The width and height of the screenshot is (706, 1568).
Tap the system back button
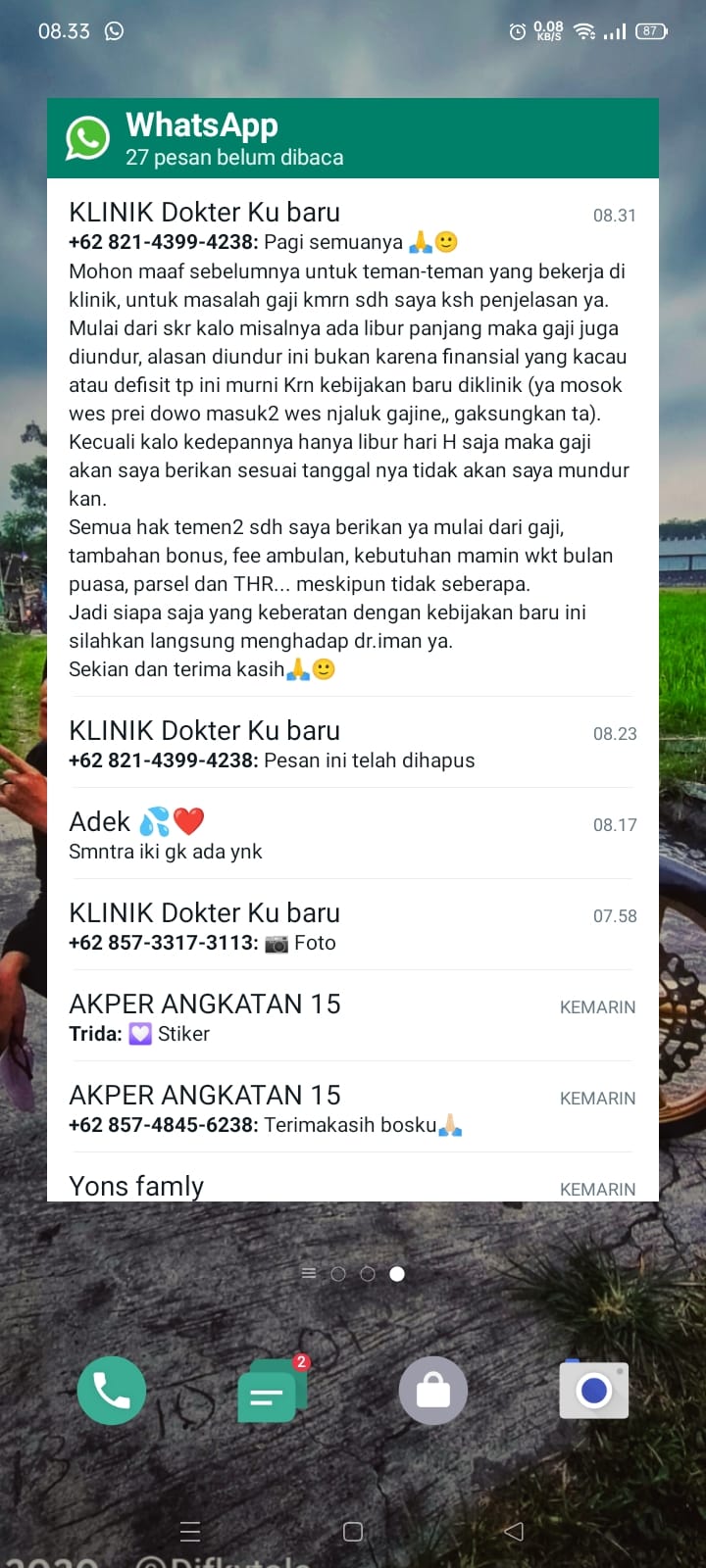(x=514, y=1532)
